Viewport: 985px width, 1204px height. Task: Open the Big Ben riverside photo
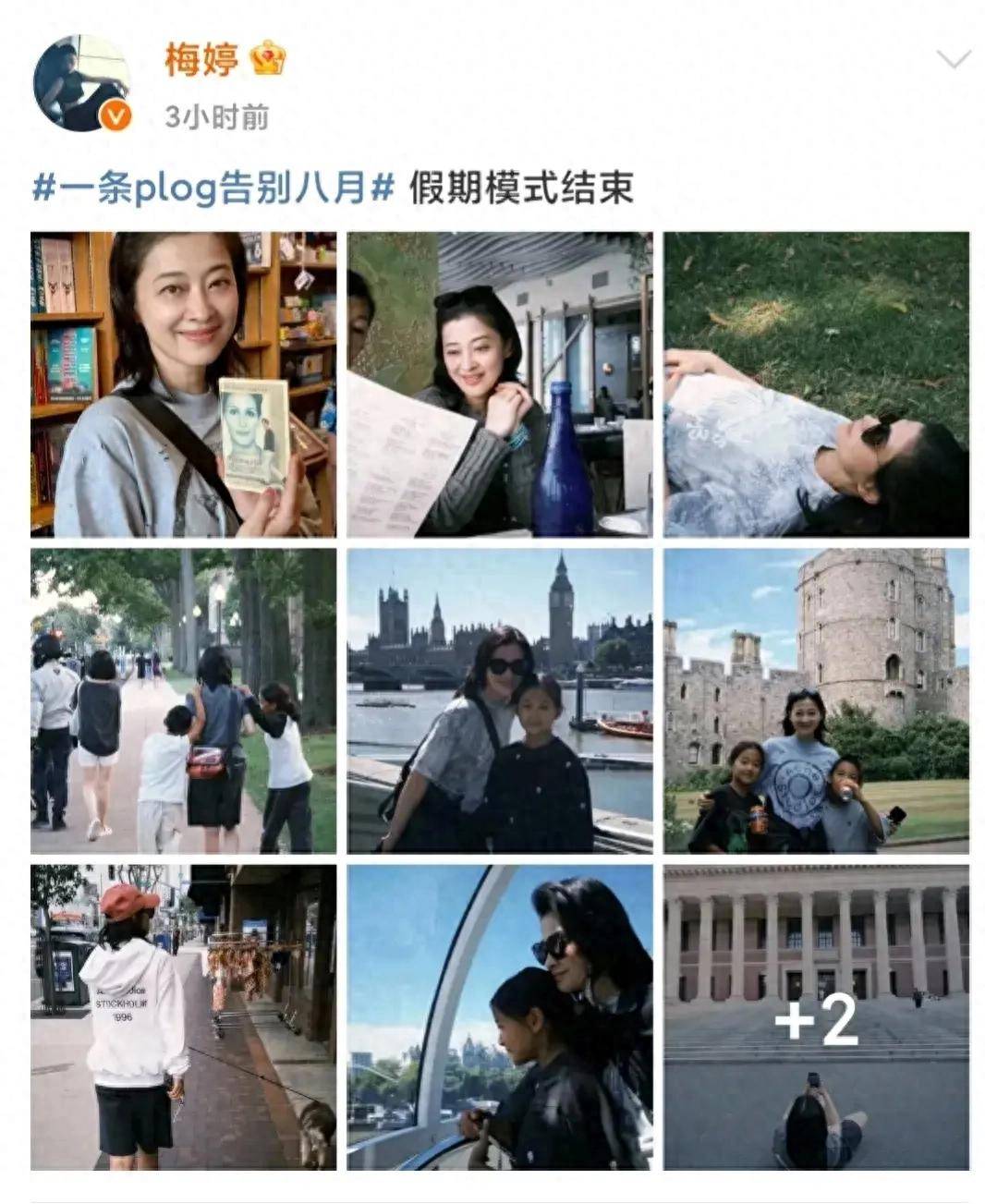500,700
